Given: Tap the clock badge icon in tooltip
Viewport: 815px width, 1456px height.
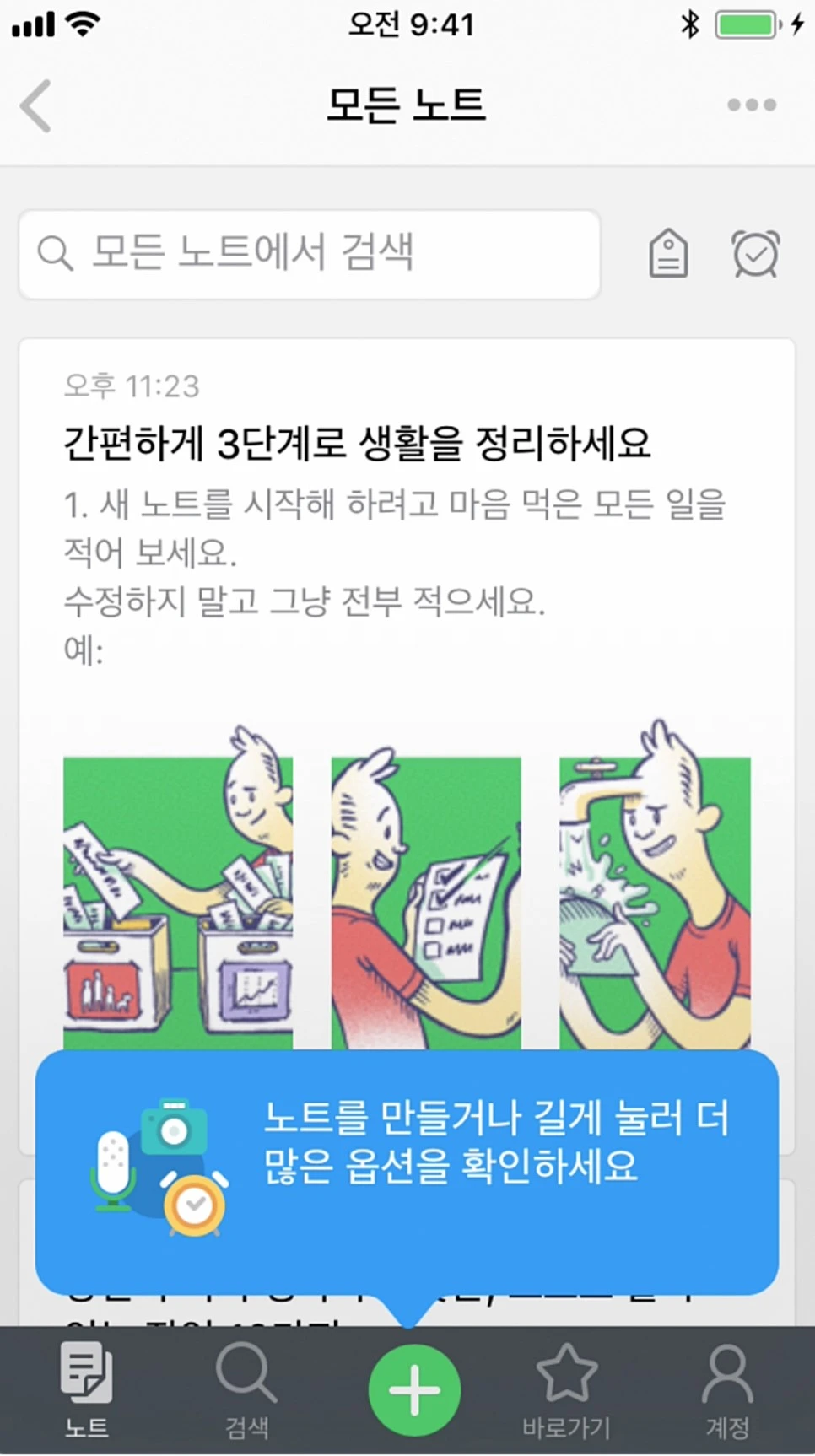Looking at the screenshot, I should 196,1208.
